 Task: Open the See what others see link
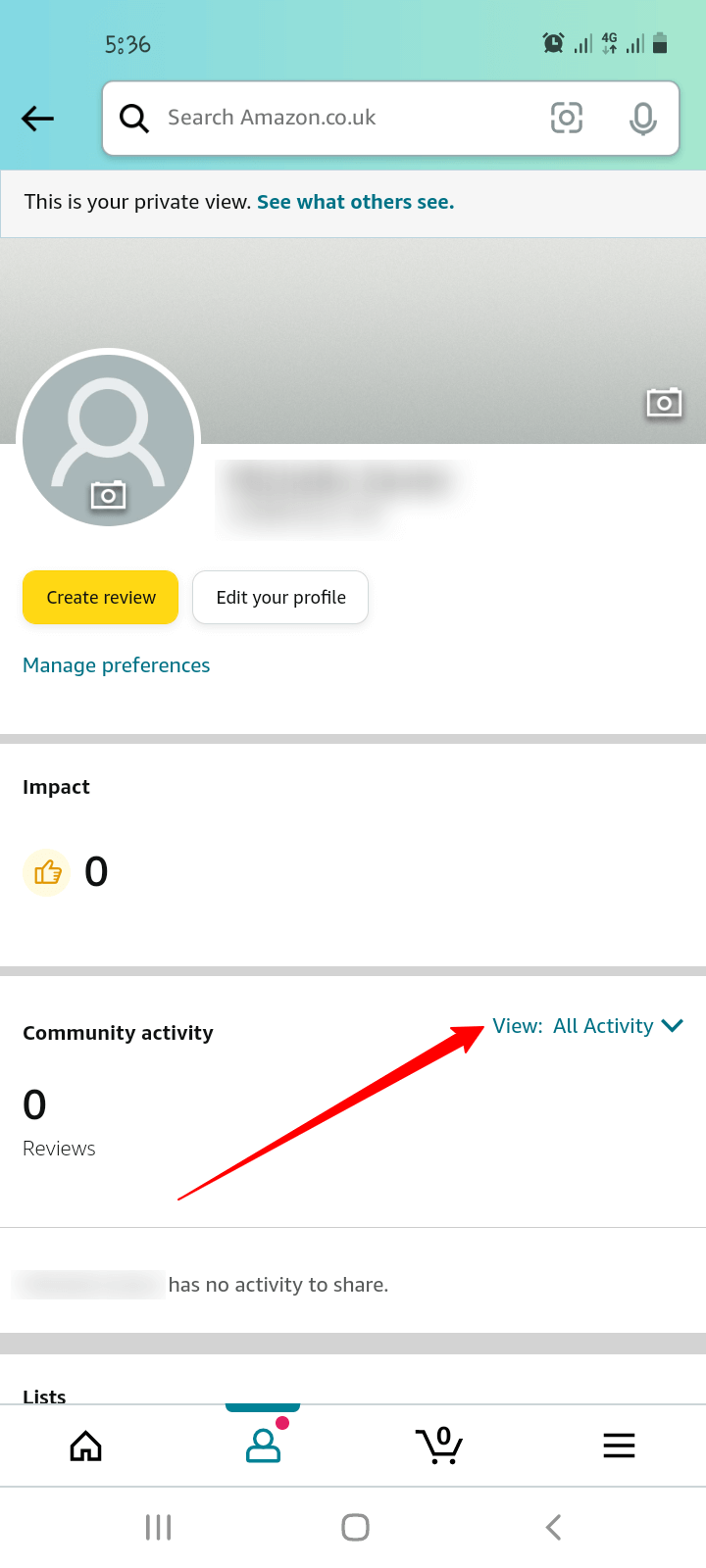[355, 202]
